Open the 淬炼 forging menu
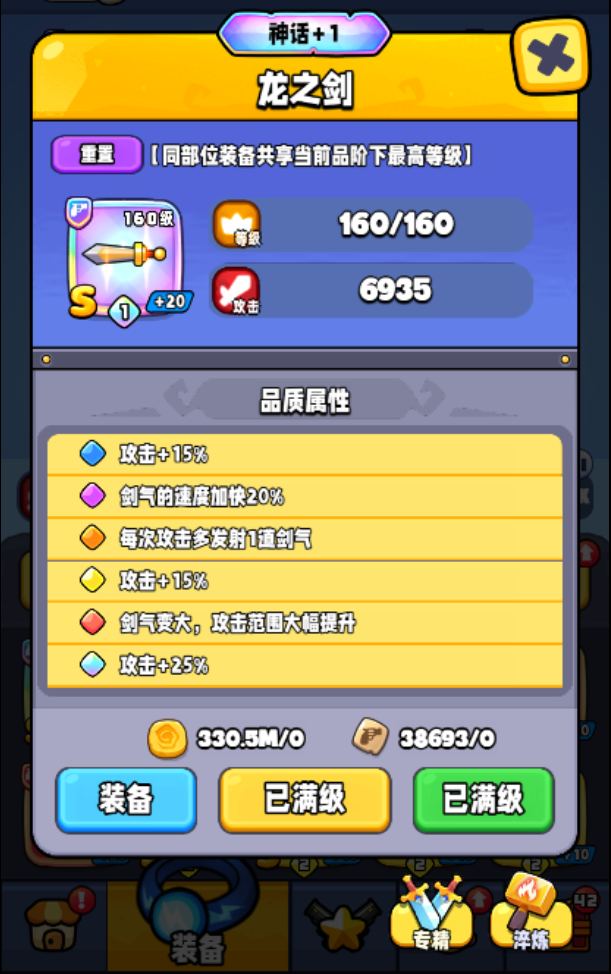Viewport: 611px width, 974px height. pyautogui.click(x=530, y=915)
